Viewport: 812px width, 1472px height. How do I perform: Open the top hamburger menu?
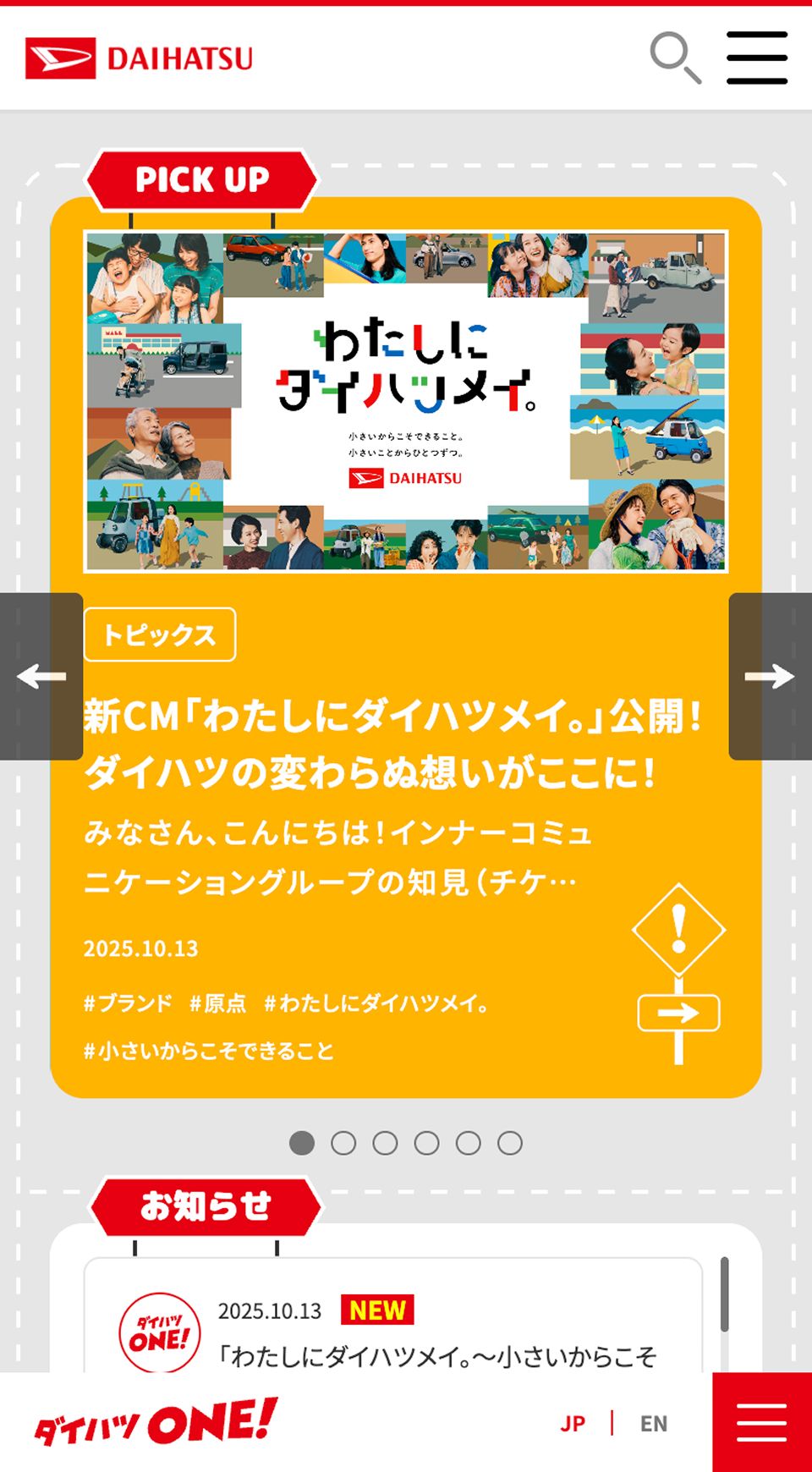(757, 58)
